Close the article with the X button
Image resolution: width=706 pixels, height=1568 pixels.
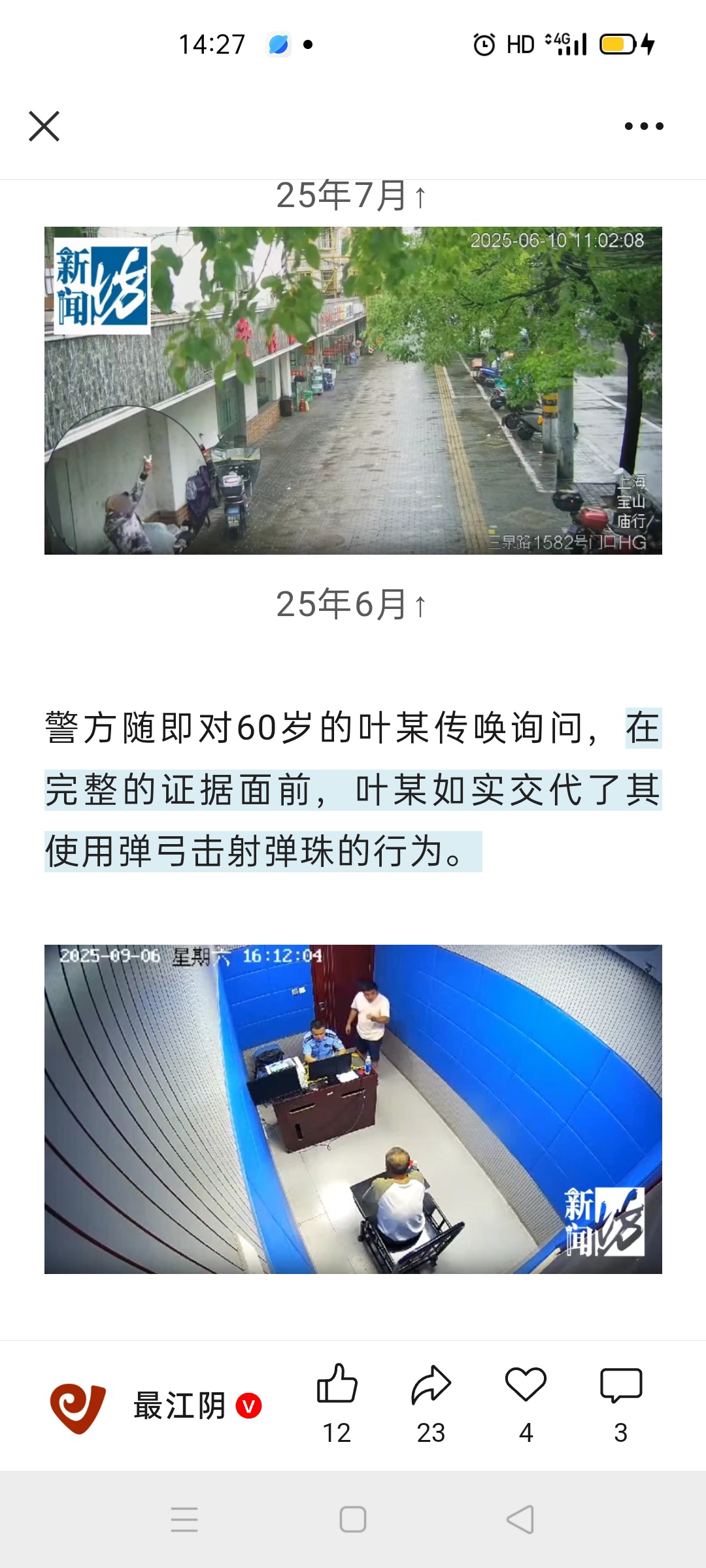pyautogui.click(x=44, y=126)
